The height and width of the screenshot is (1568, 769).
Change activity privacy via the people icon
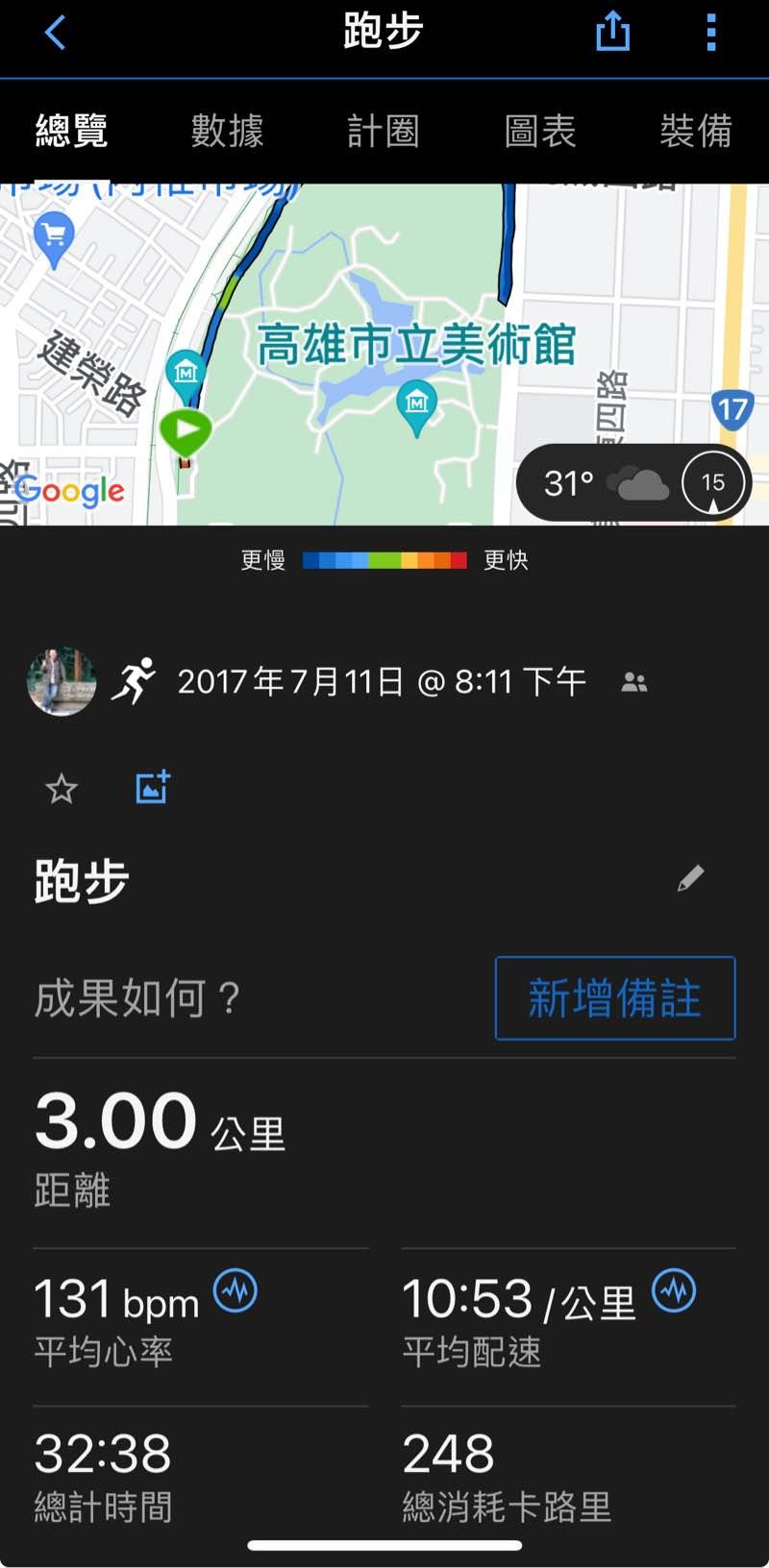(634, 682)
